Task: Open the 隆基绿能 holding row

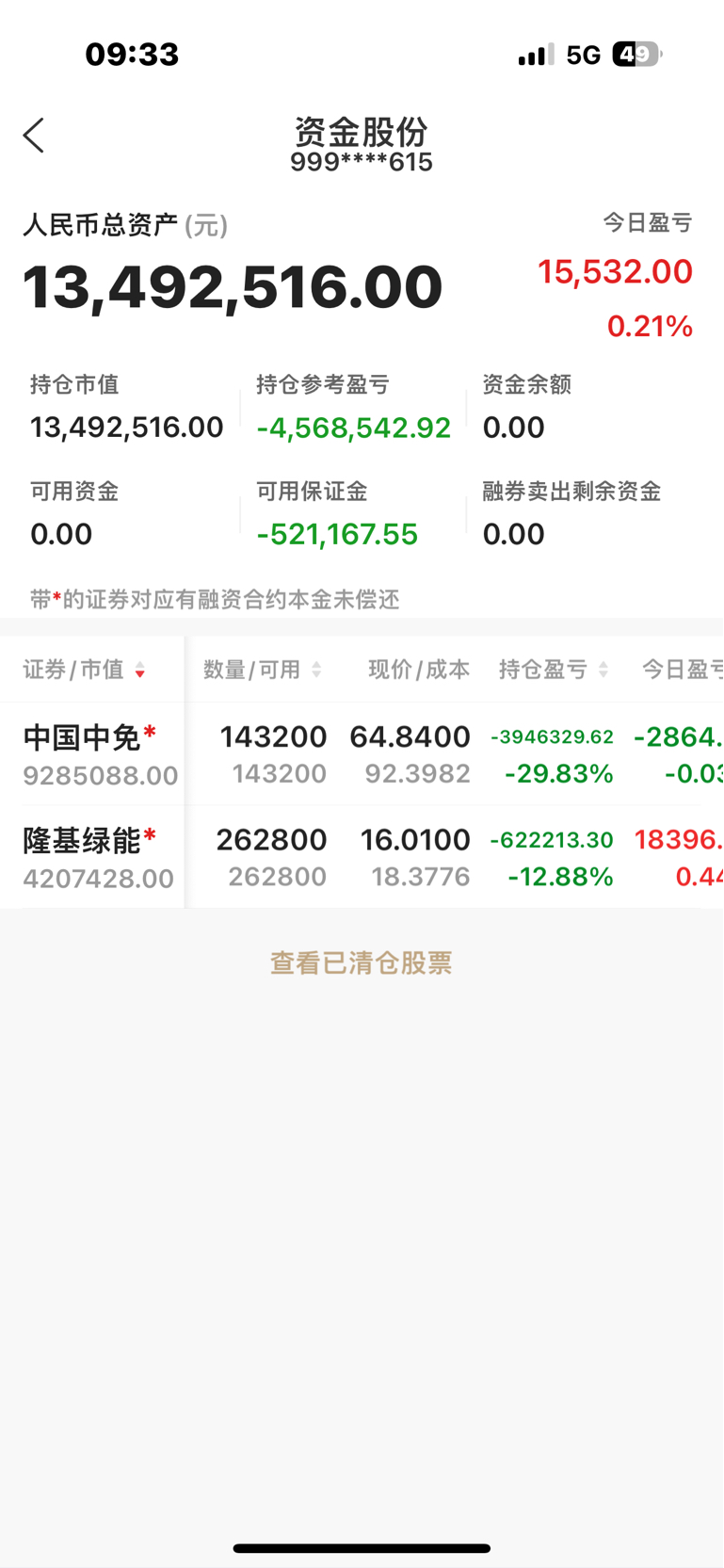Action: pos(362,857)
